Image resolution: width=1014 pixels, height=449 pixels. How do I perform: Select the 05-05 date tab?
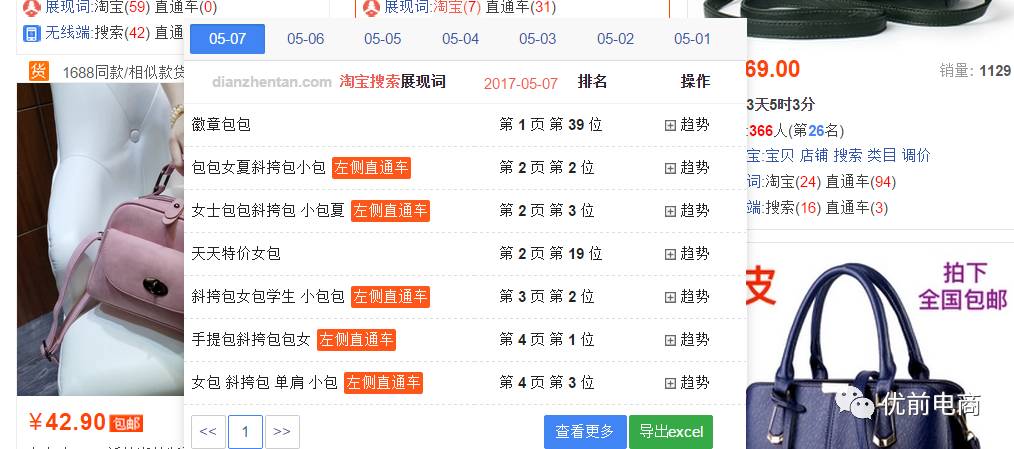382,39
